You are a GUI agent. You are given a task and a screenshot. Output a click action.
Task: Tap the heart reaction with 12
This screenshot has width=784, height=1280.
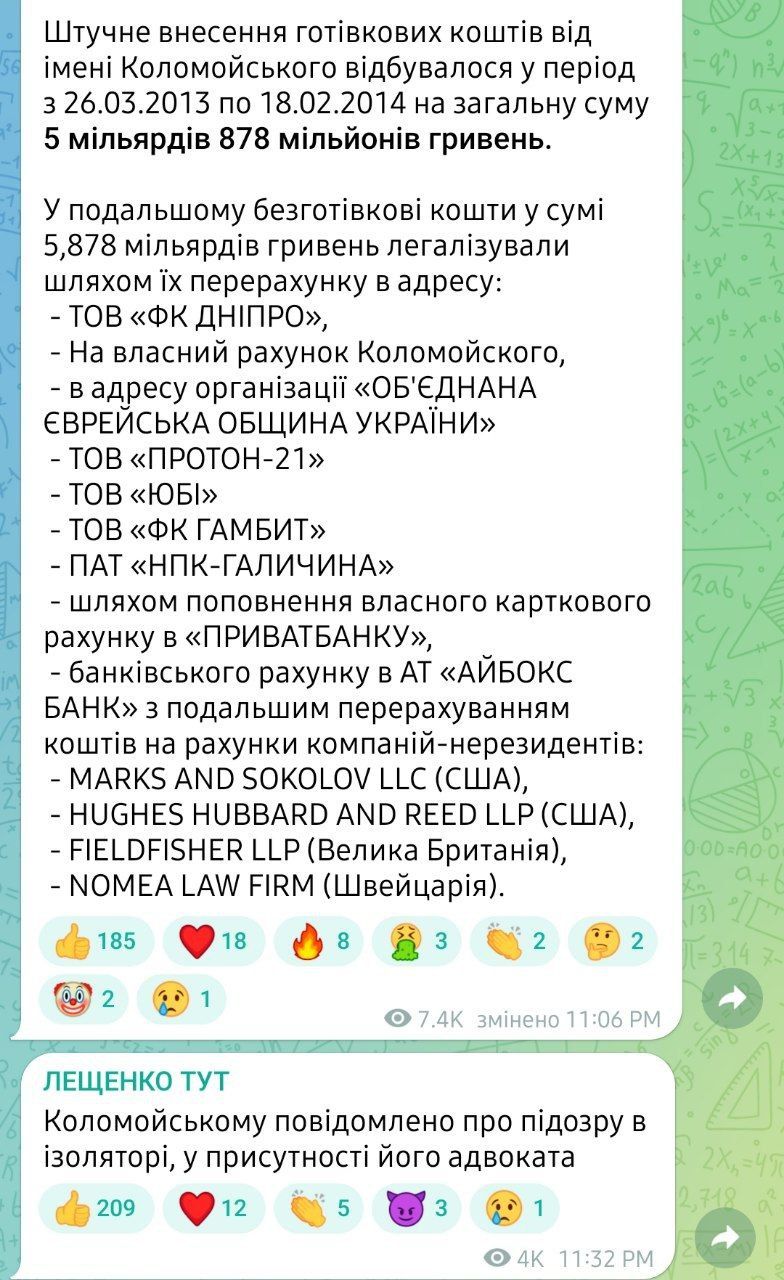[212, 1209]
